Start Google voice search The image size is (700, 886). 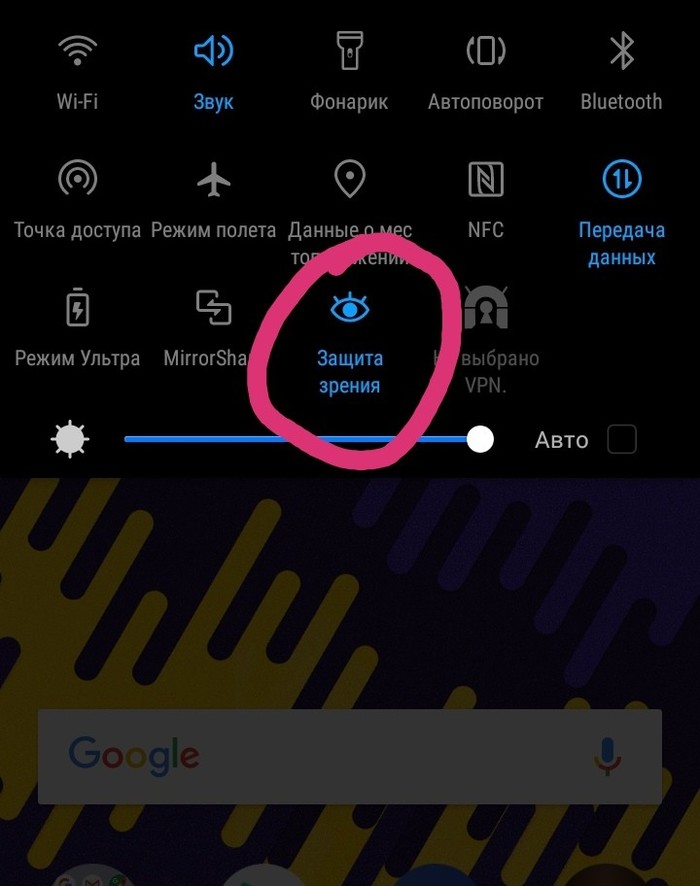607,755
